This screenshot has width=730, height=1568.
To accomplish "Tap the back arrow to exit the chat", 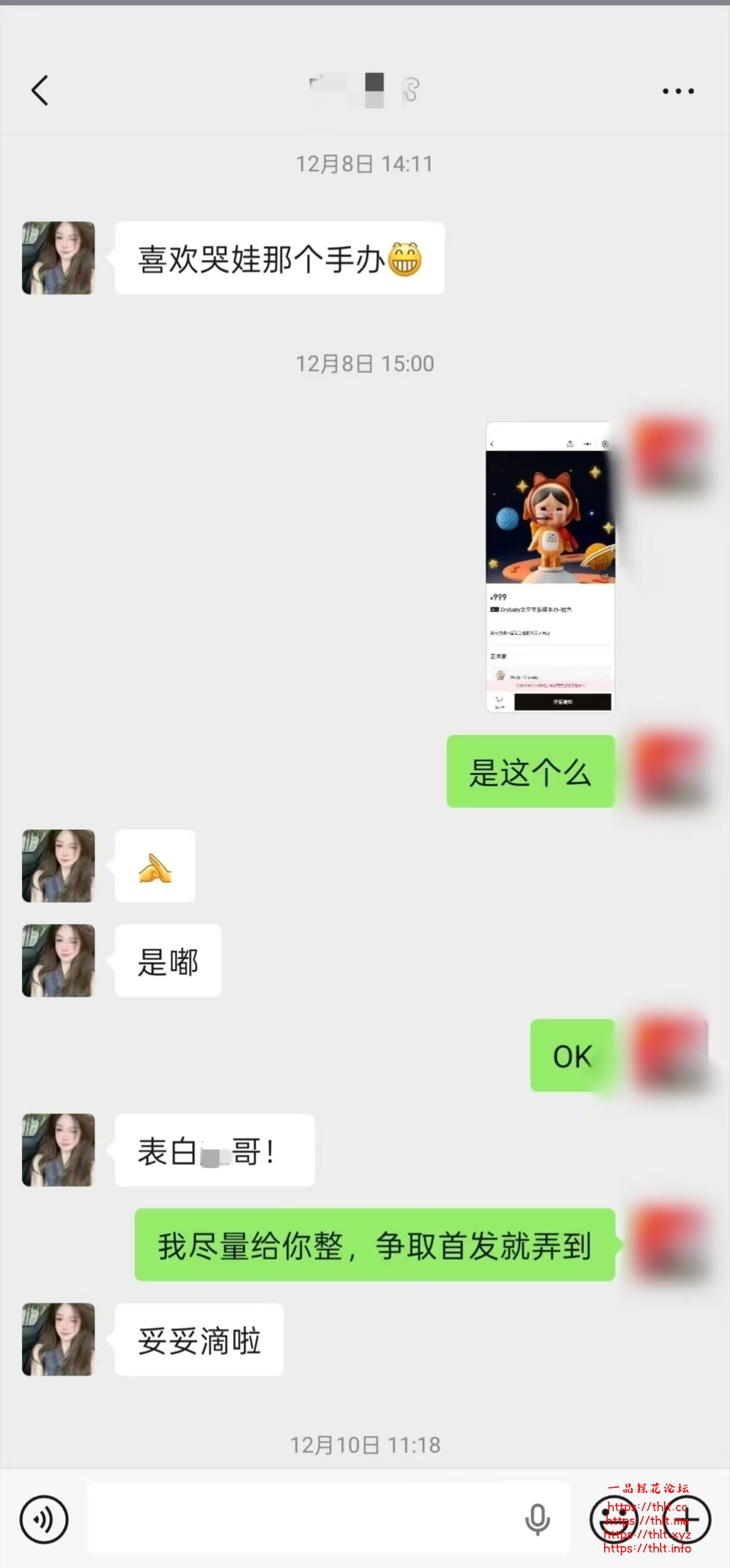I will (40, 90).
